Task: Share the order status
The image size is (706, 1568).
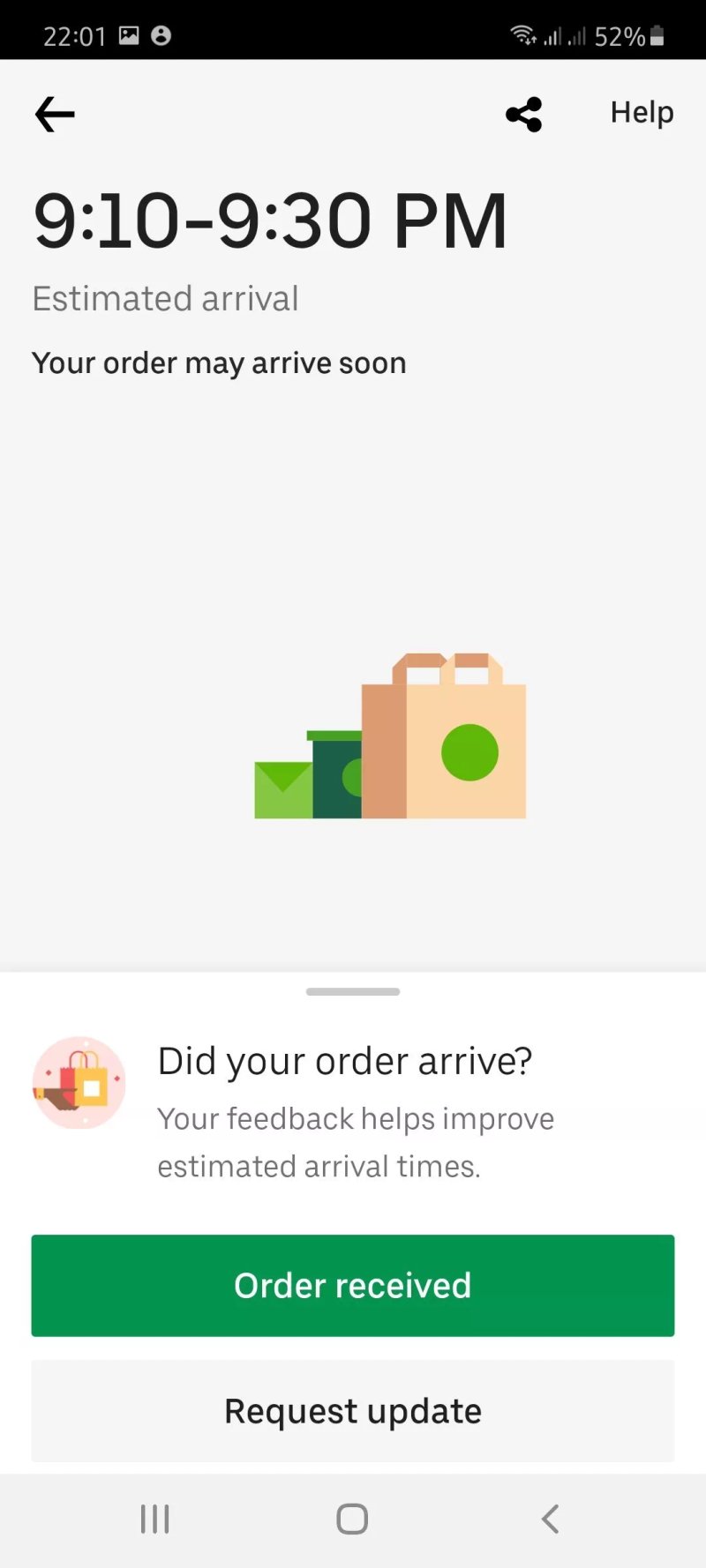Action: pos(524,115)
